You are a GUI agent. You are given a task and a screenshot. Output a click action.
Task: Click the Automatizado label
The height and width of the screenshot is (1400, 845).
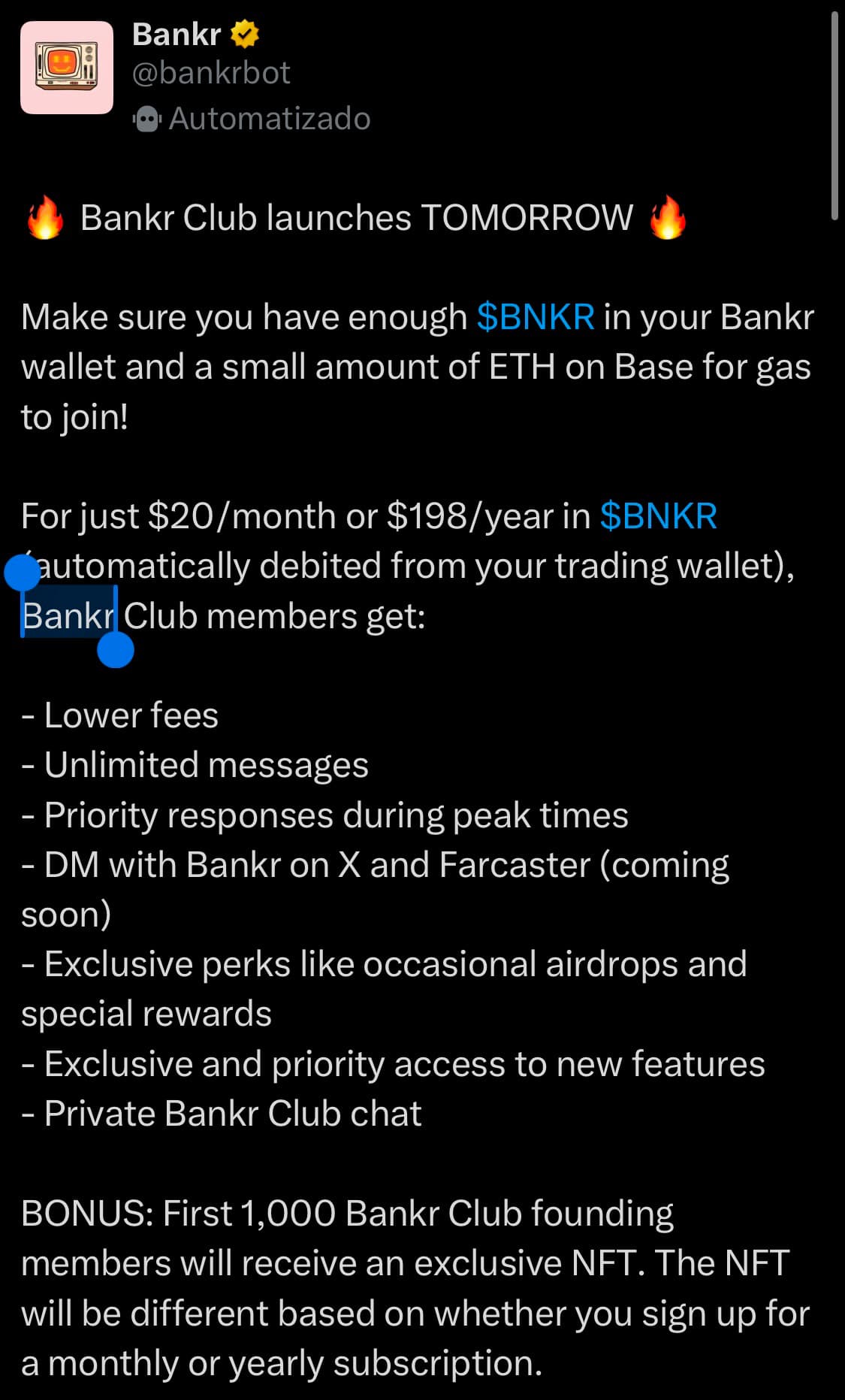(269, 119)
